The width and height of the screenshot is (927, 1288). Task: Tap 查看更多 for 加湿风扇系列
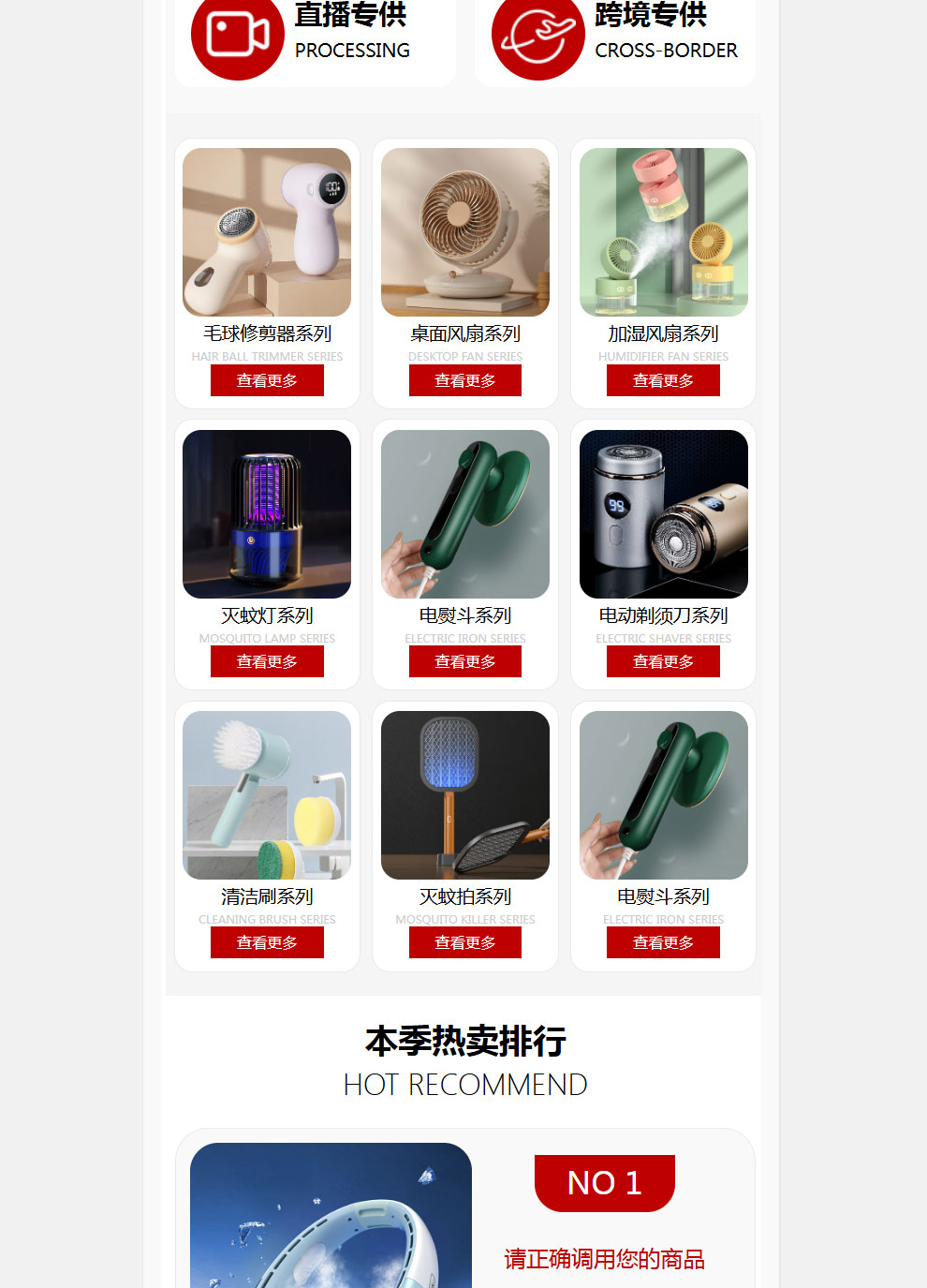click(x=663, y=380)
